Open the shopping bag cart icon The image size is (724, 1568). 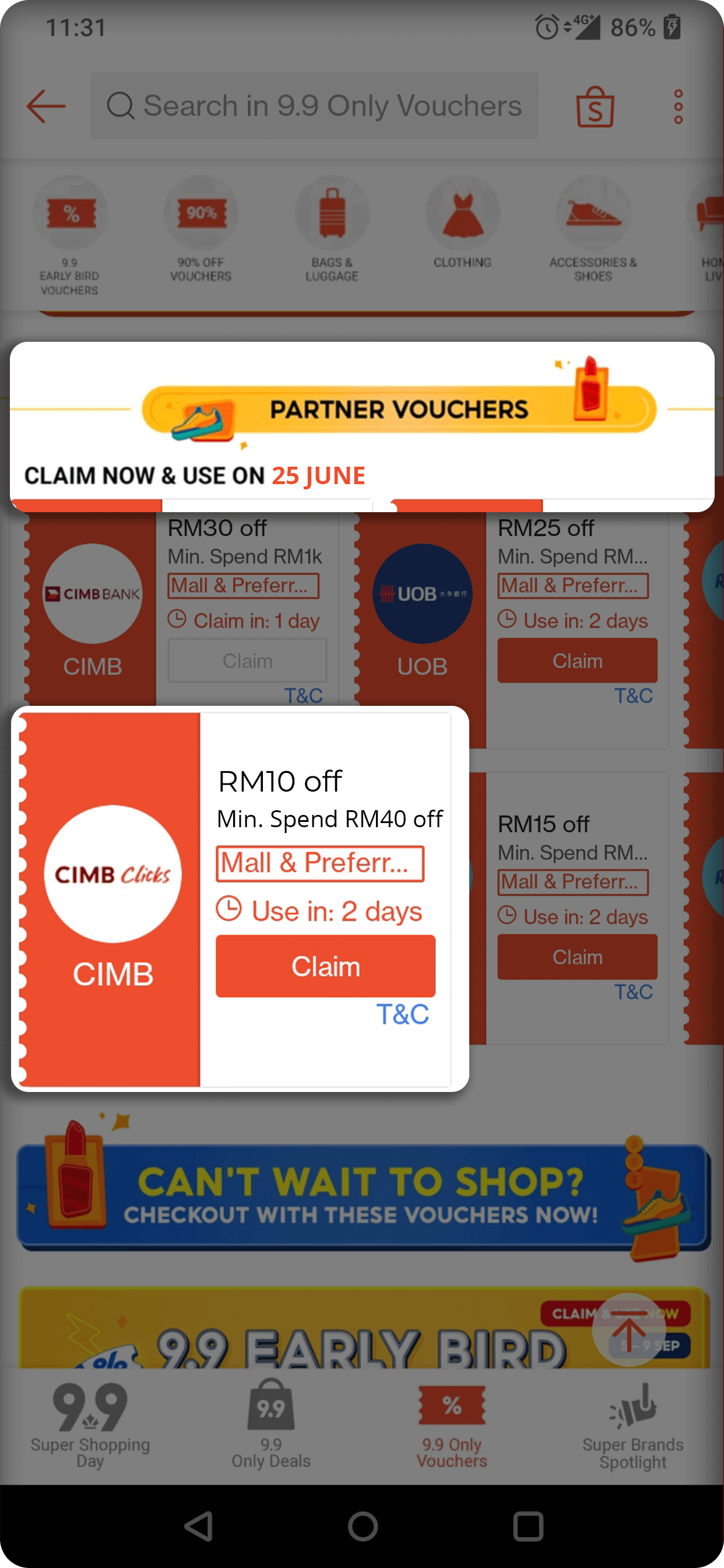tap(595, 107)
